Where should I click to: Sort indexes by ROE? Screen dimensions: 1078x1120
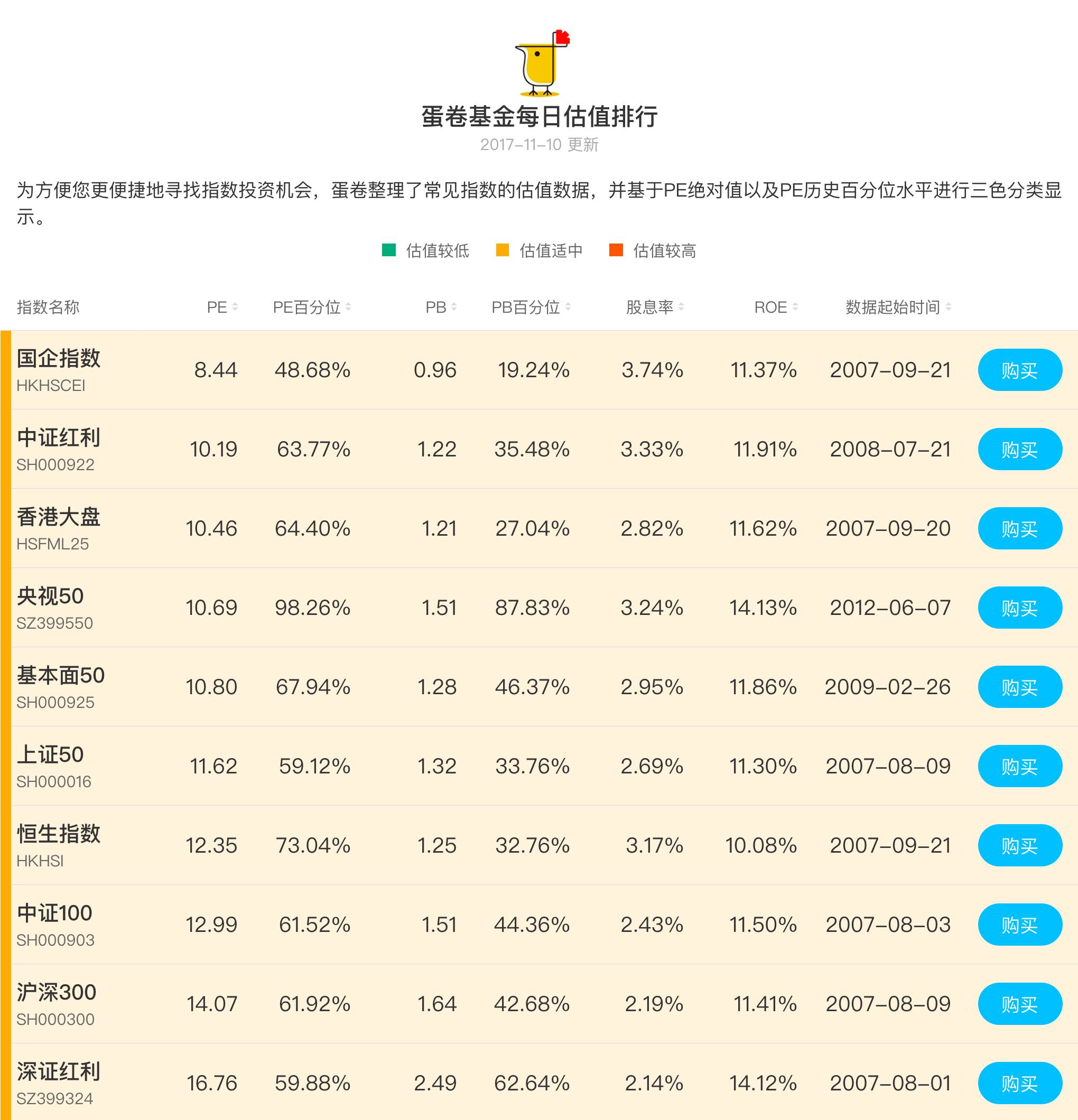(x=776, y=307)
